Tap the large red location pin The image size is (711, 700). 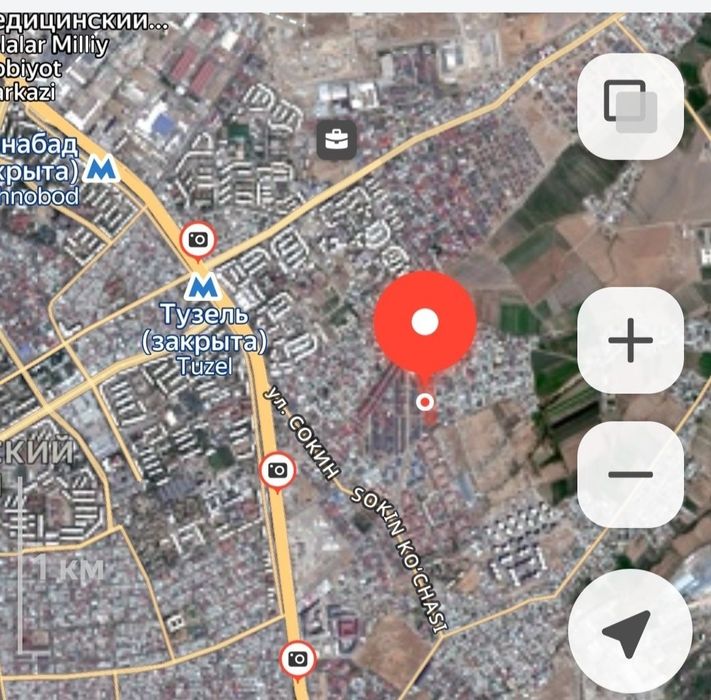tap(425, 323)
